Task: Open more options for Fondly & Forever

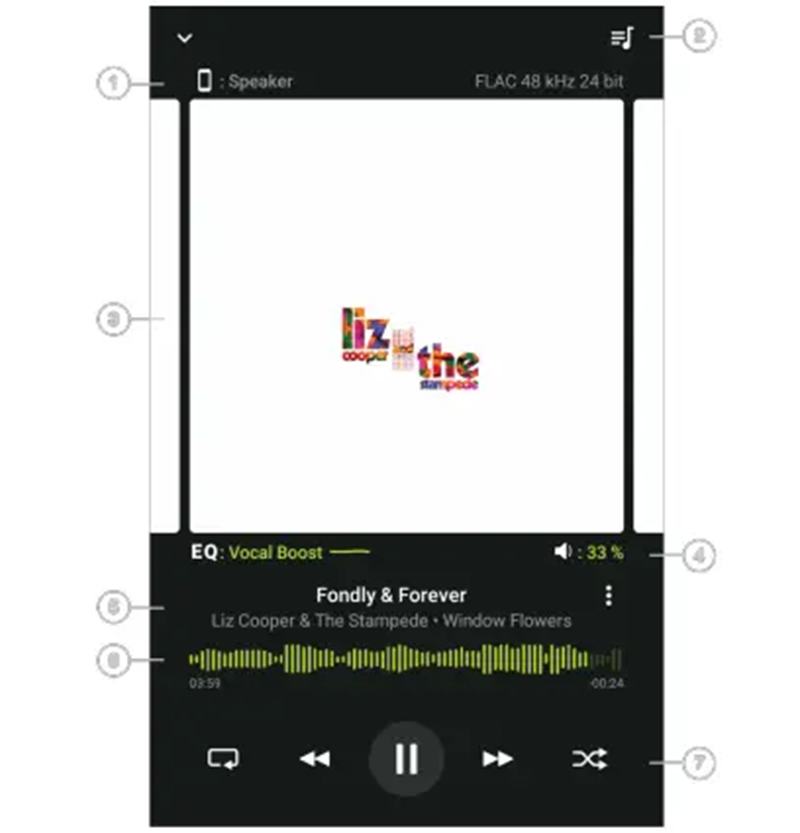Action: point(608,596)
